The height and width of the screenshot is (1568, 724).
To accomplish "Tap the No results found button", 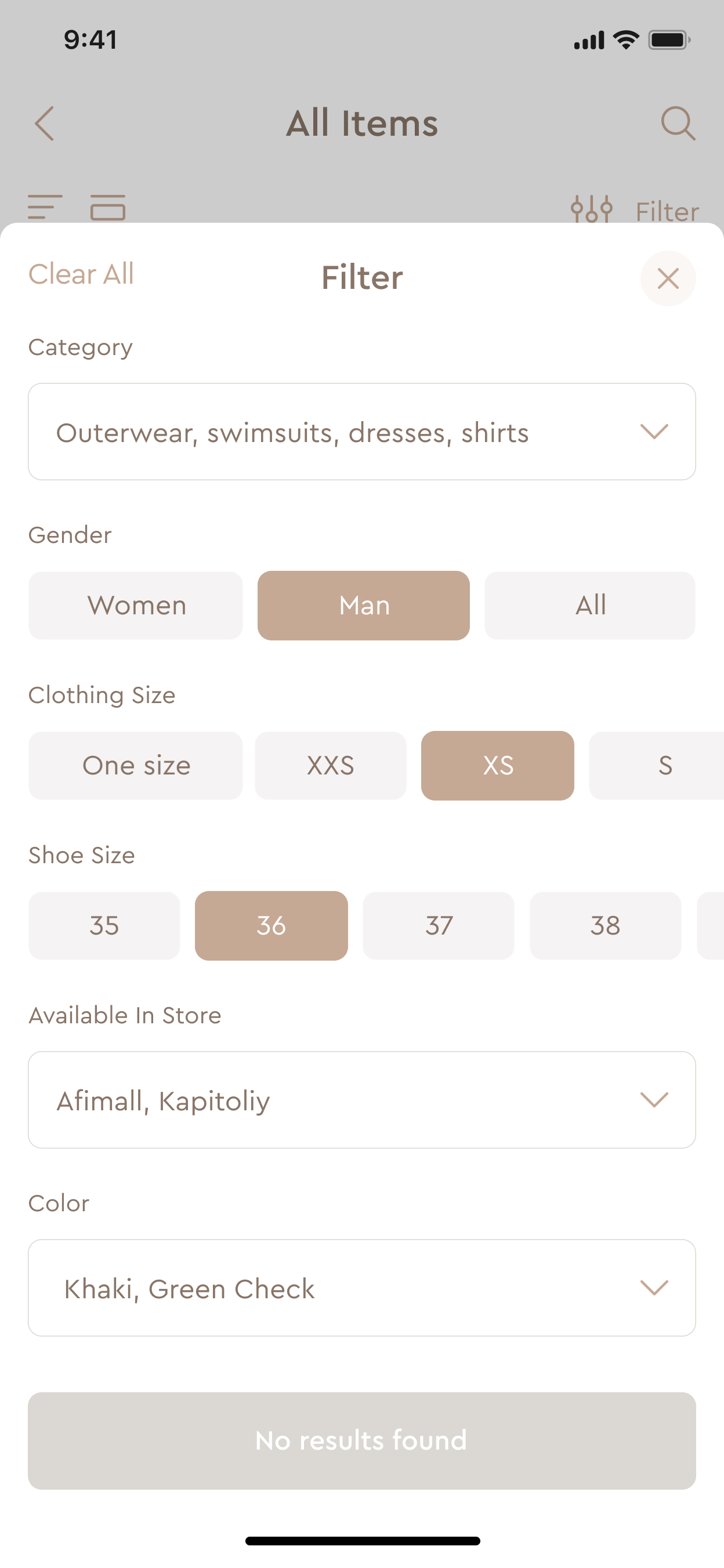I will point(361,1441).
